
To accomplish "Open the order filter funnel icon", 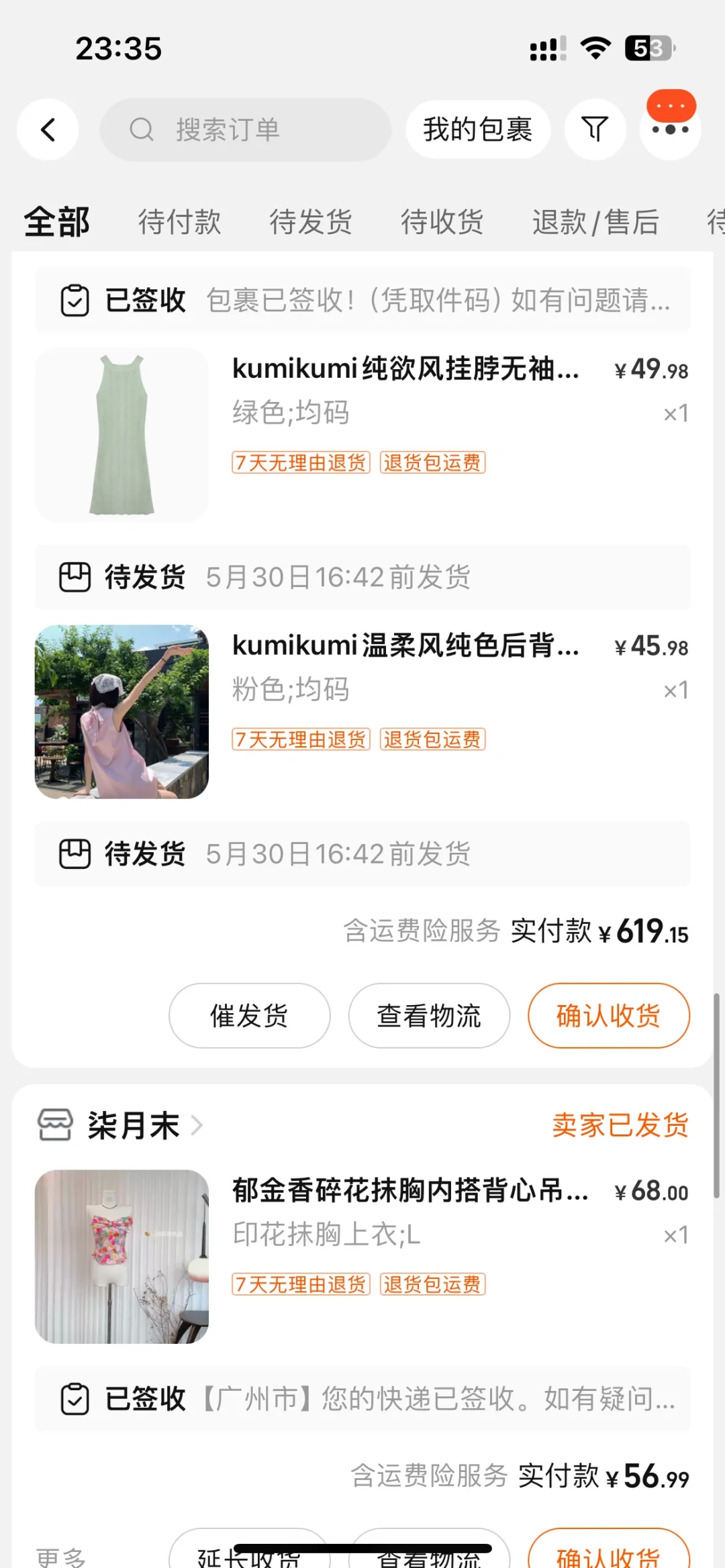I will pos(595,129).
